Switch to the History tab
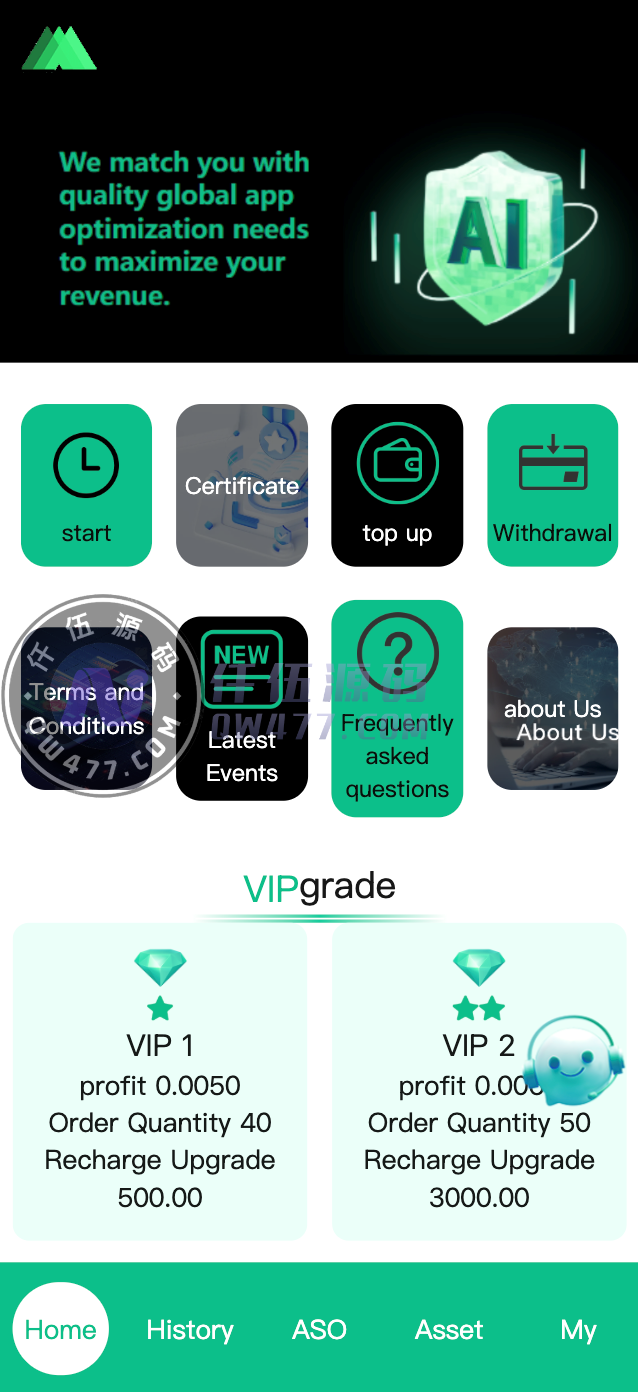 point(190,1329)
